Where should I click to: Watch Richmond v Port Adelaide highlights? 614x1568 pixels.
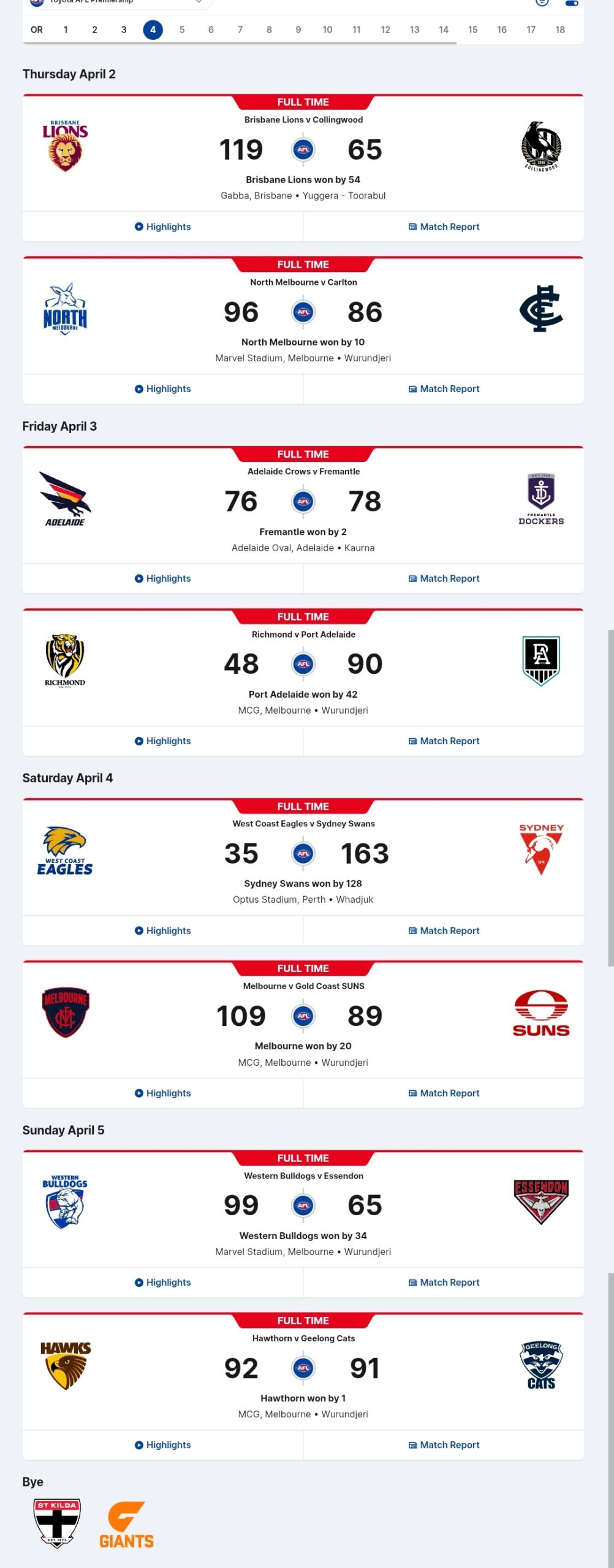tap(163, 741)
